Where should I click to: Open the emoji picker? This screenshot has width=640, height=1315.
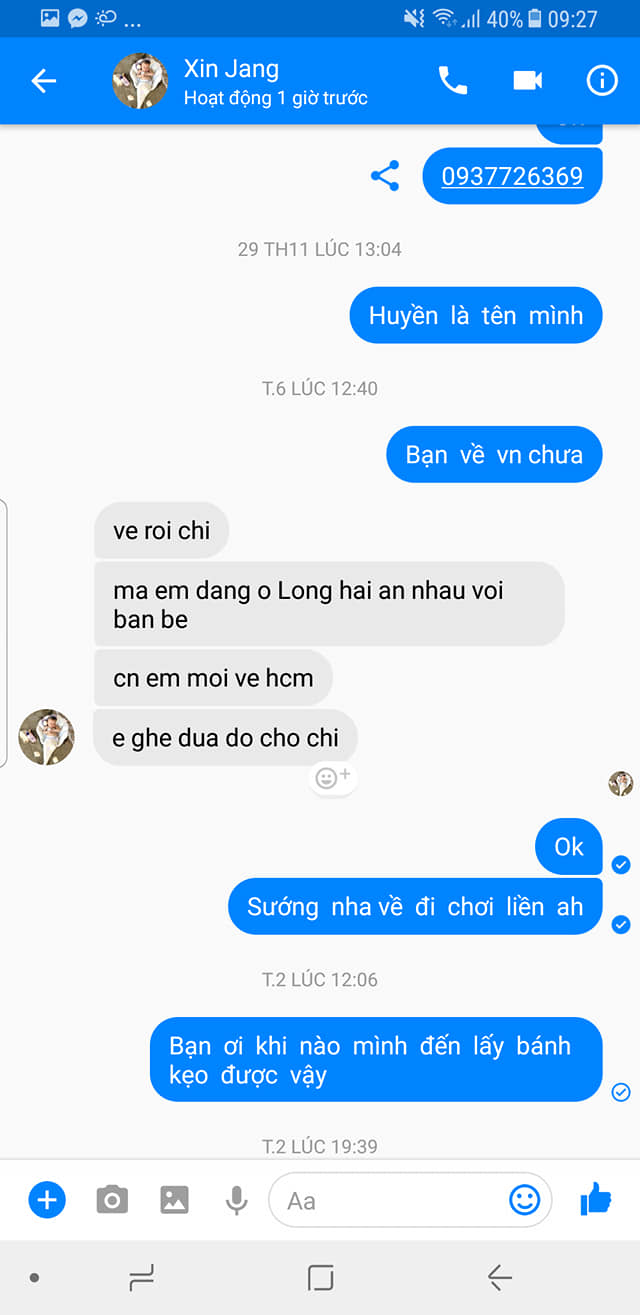(x=524, y=1199)
